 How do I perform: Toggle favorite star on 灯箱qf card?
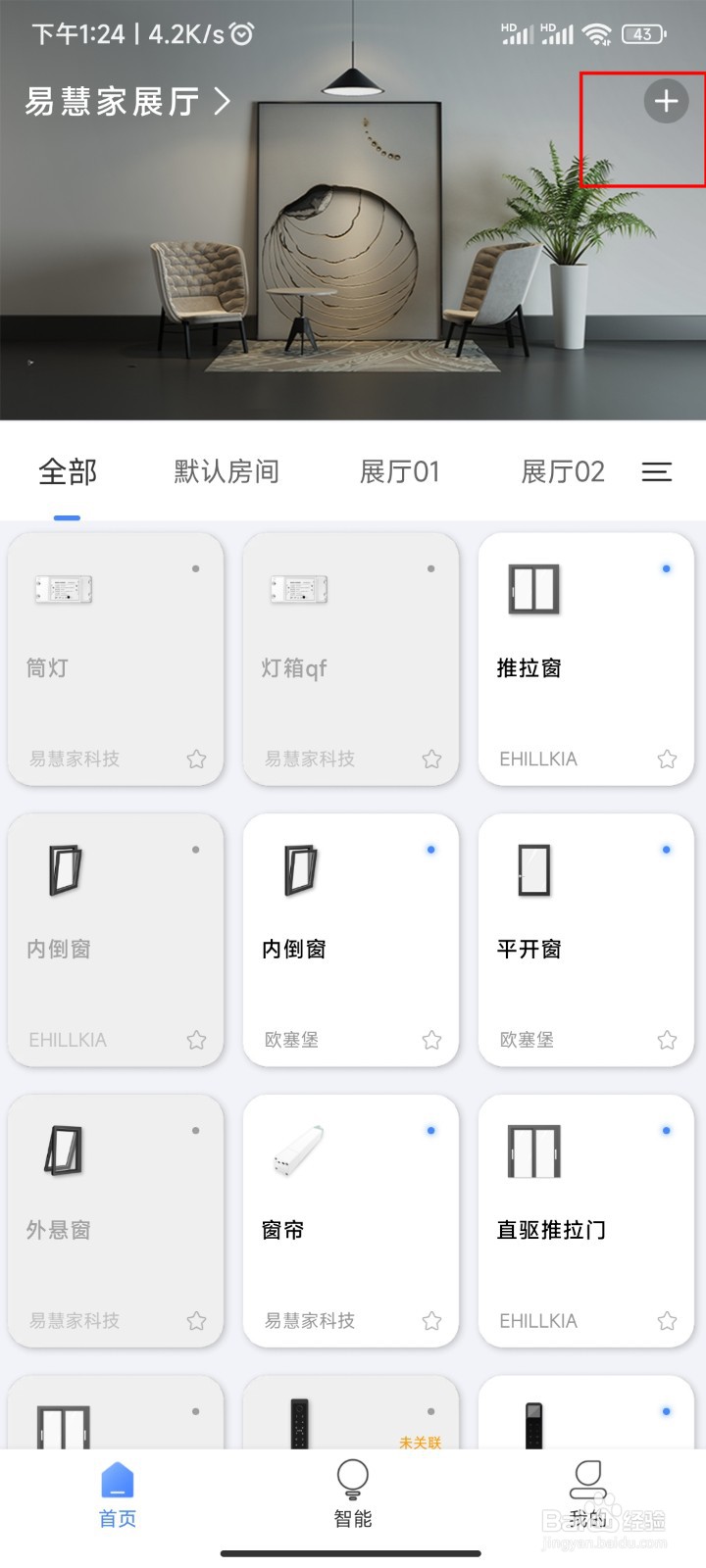(431, 759)
